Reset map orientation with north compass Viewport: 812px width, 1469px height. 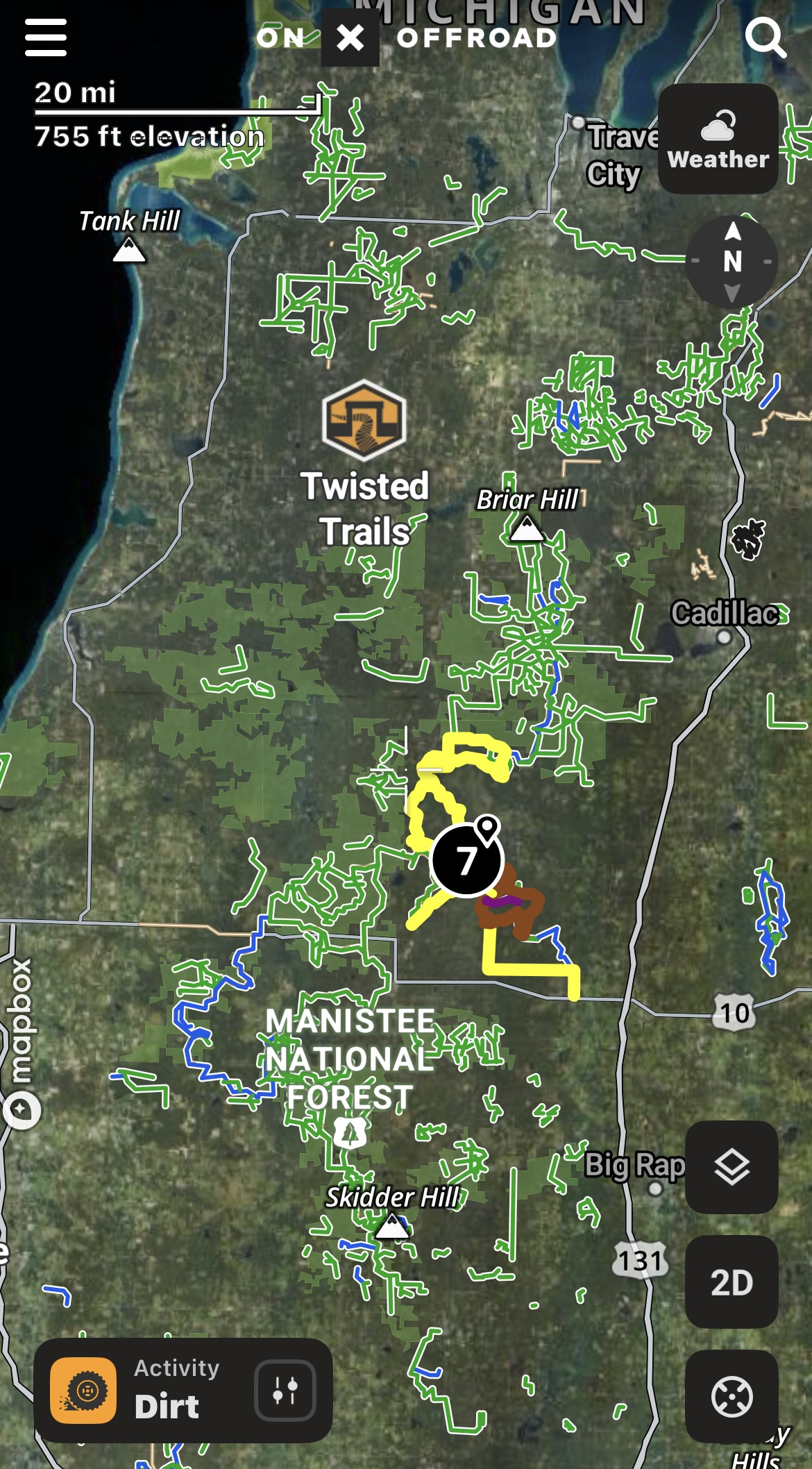tap(732, 262)
